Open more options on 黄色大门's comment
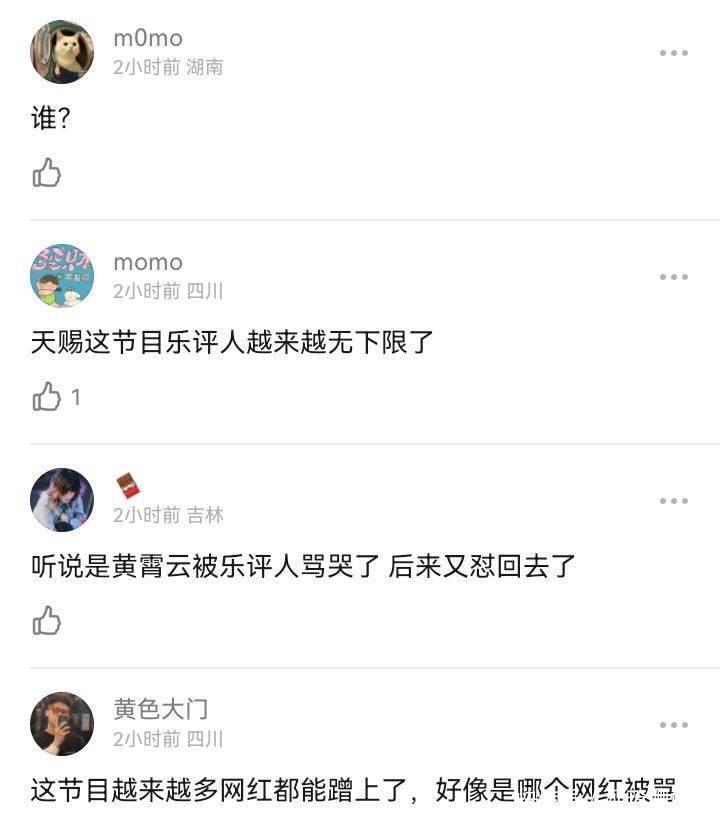 (673, 725)
